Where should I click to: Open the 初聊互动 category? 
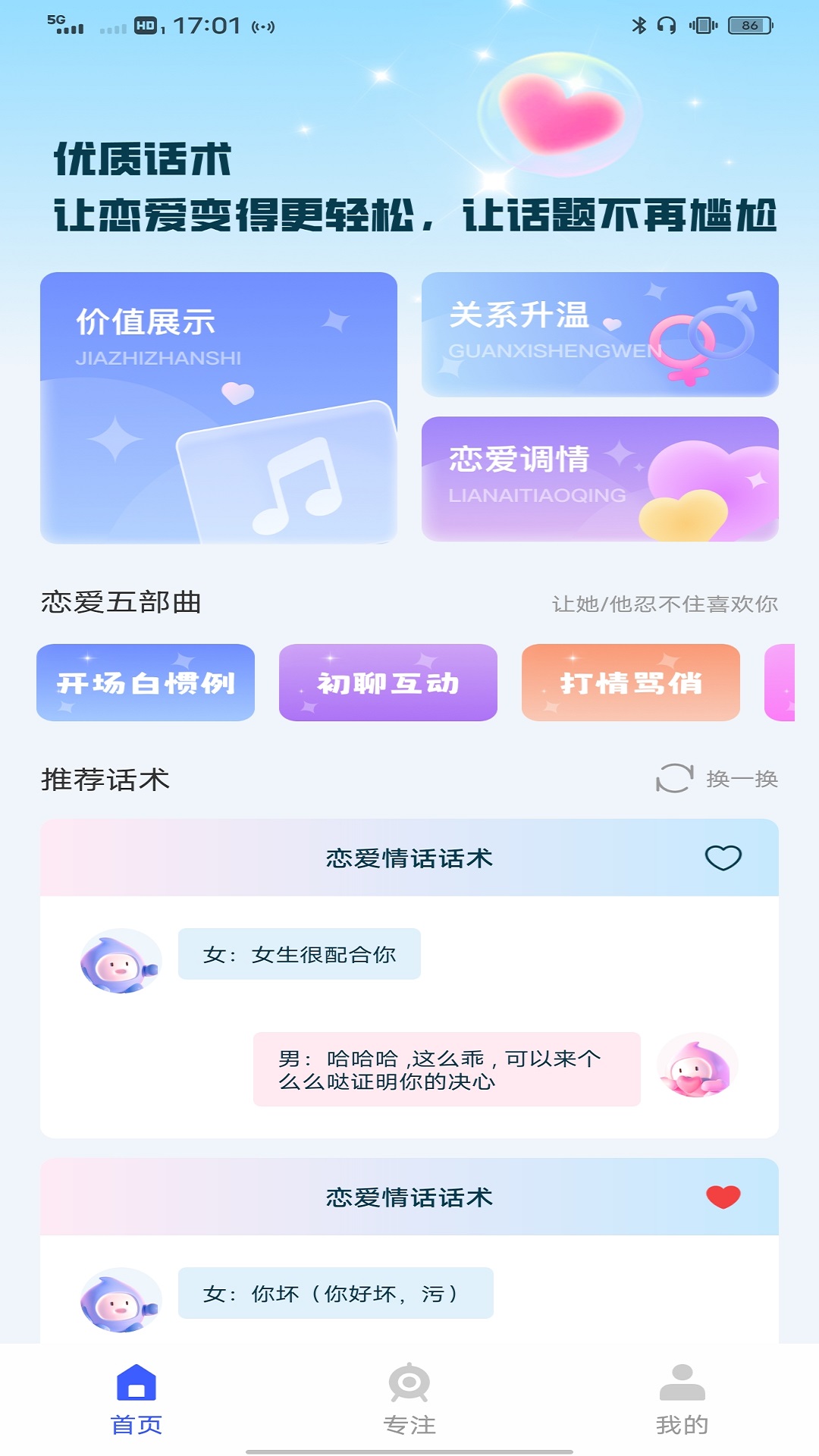pos(387,683)
